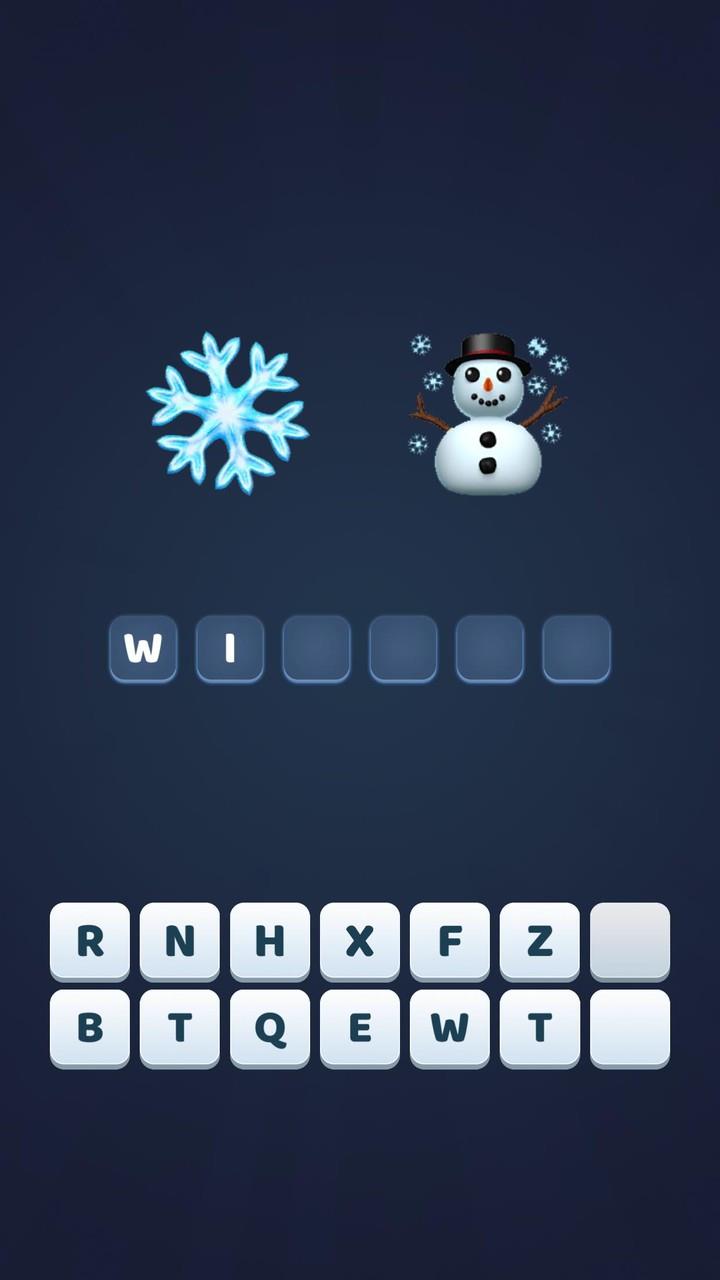720x1280 pixels.
Task: Select the W tile in the letter bank
Action: [x=450, y=1028]
